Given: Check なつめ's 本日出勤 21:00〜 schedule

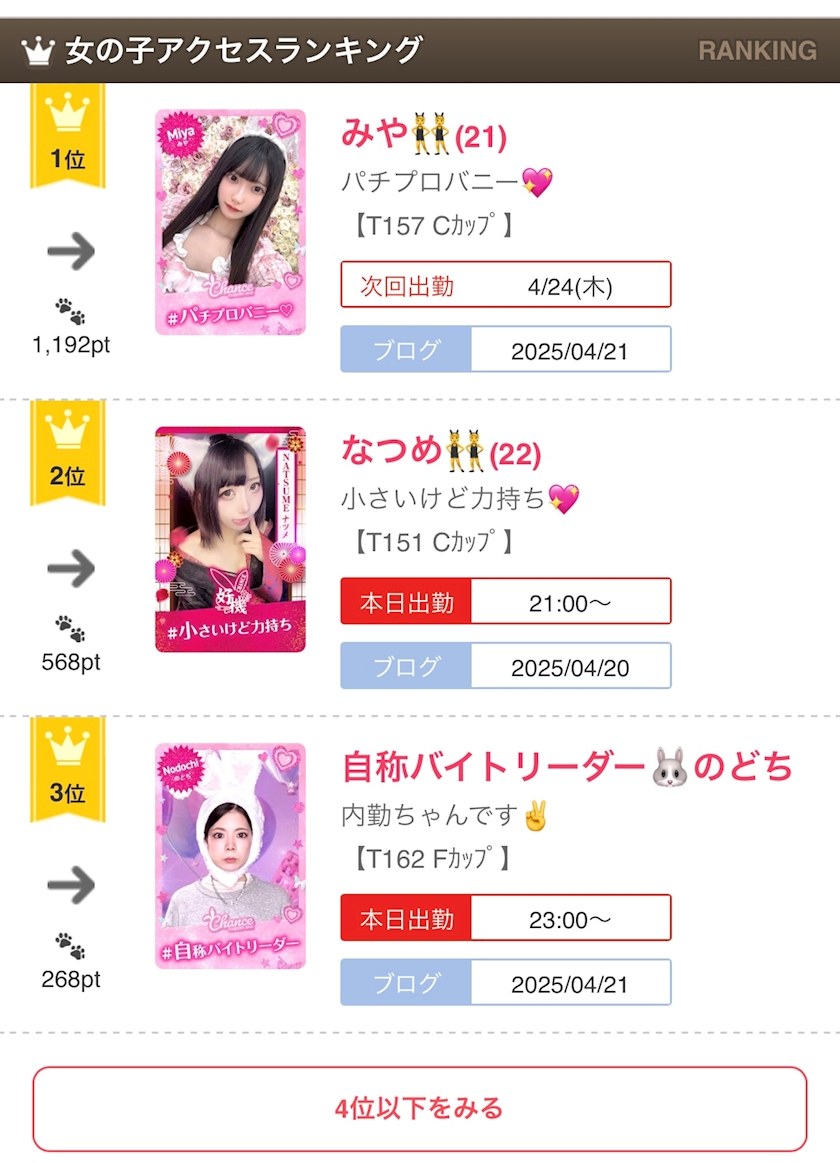Looking at the screenshot, I should 505,602.
